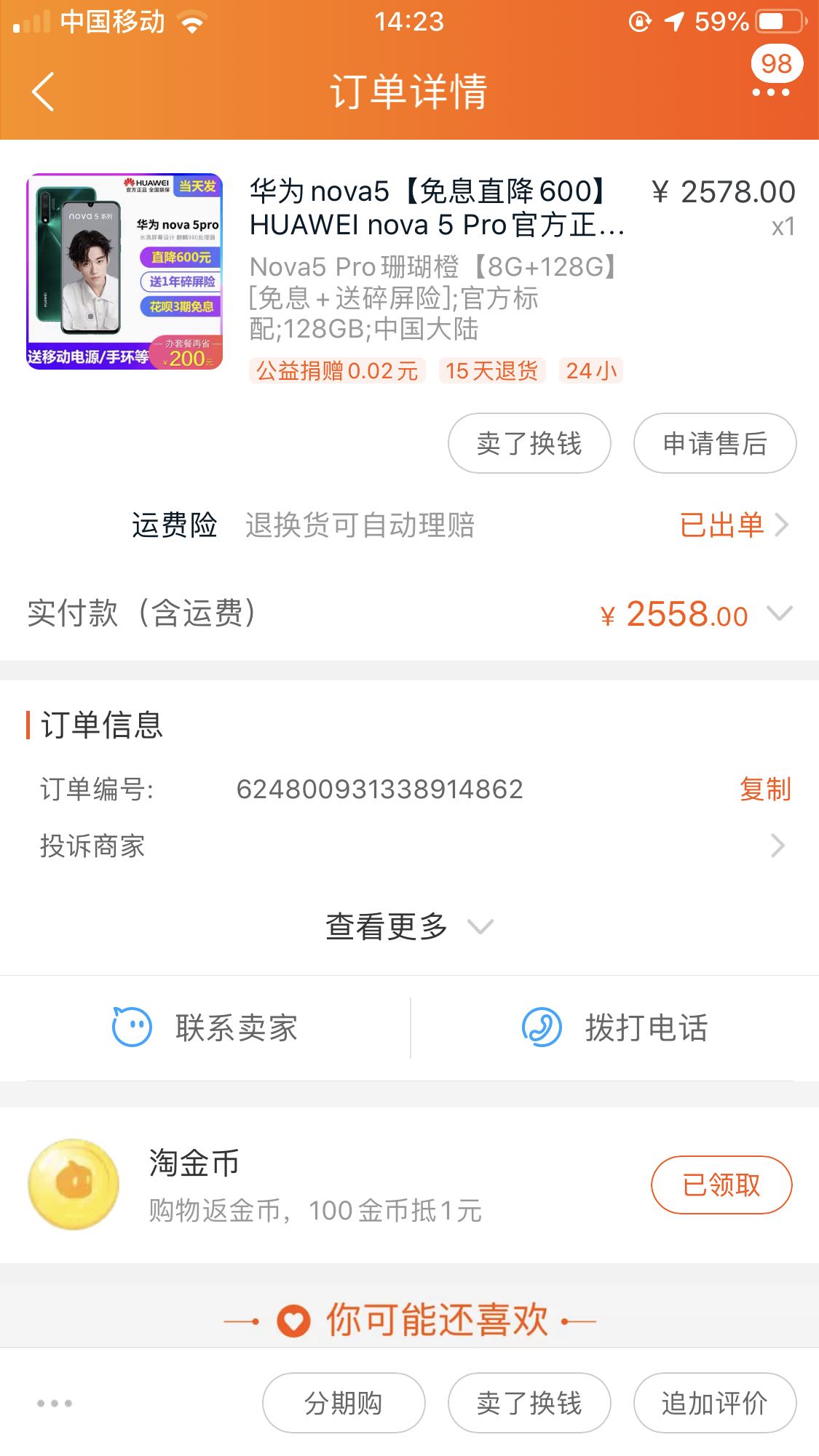The width and height of the screenshot is (819, 1456).
Task: Tap 申请售后 to request after-sales service
Action: (715, 443)
